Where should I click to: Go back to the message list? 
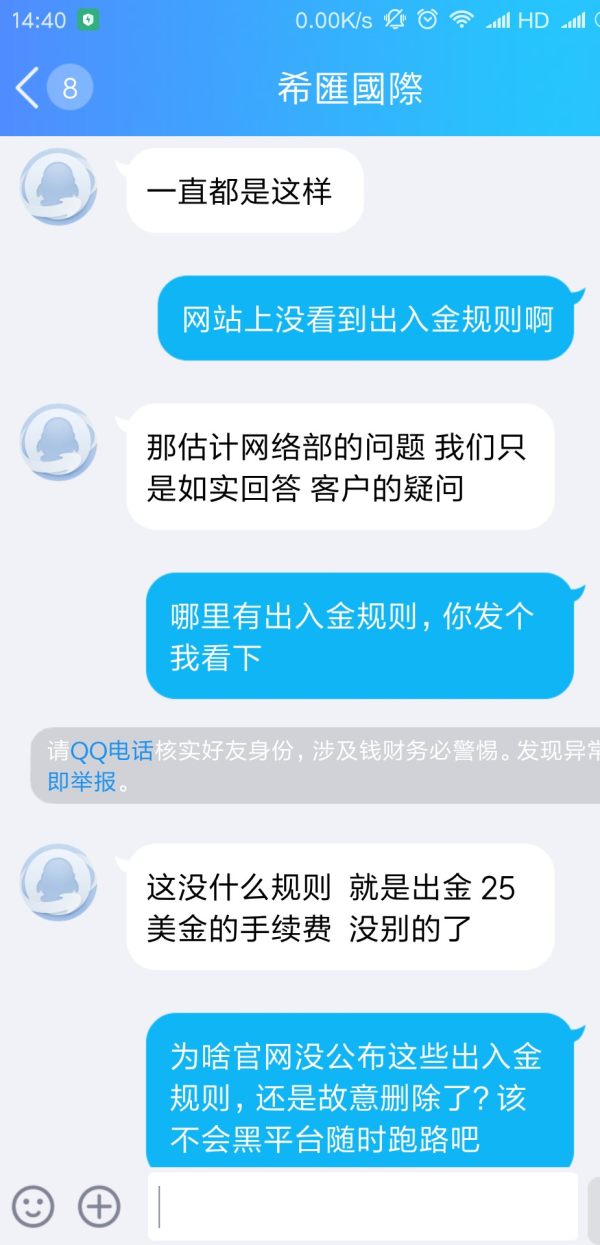click(x=30, y=89)
